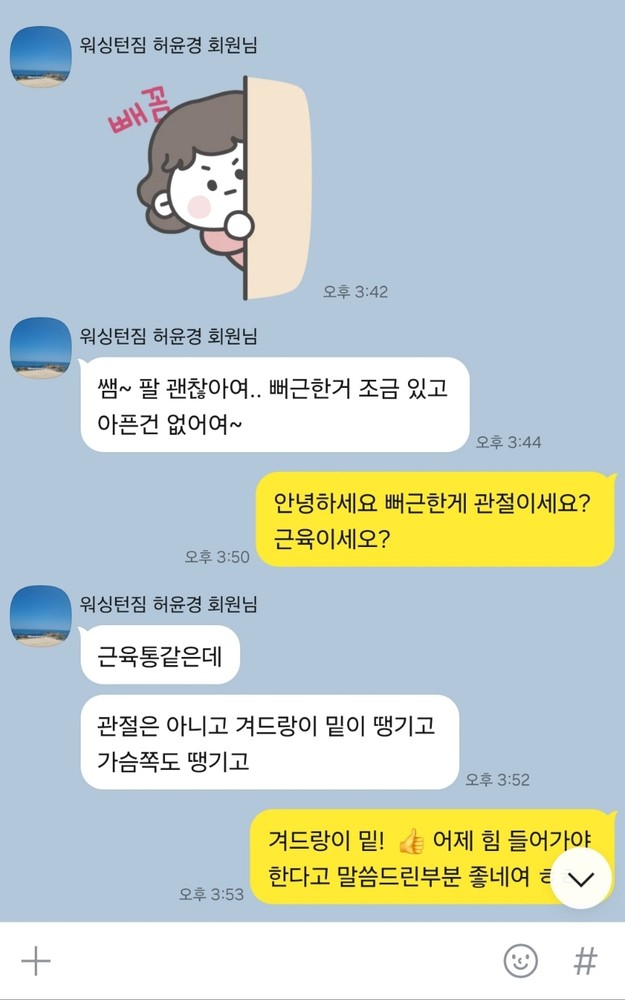This screenshot has height=1000, width=625.
Task: Open the emoticon picker
Action: (x=520, y=962)
